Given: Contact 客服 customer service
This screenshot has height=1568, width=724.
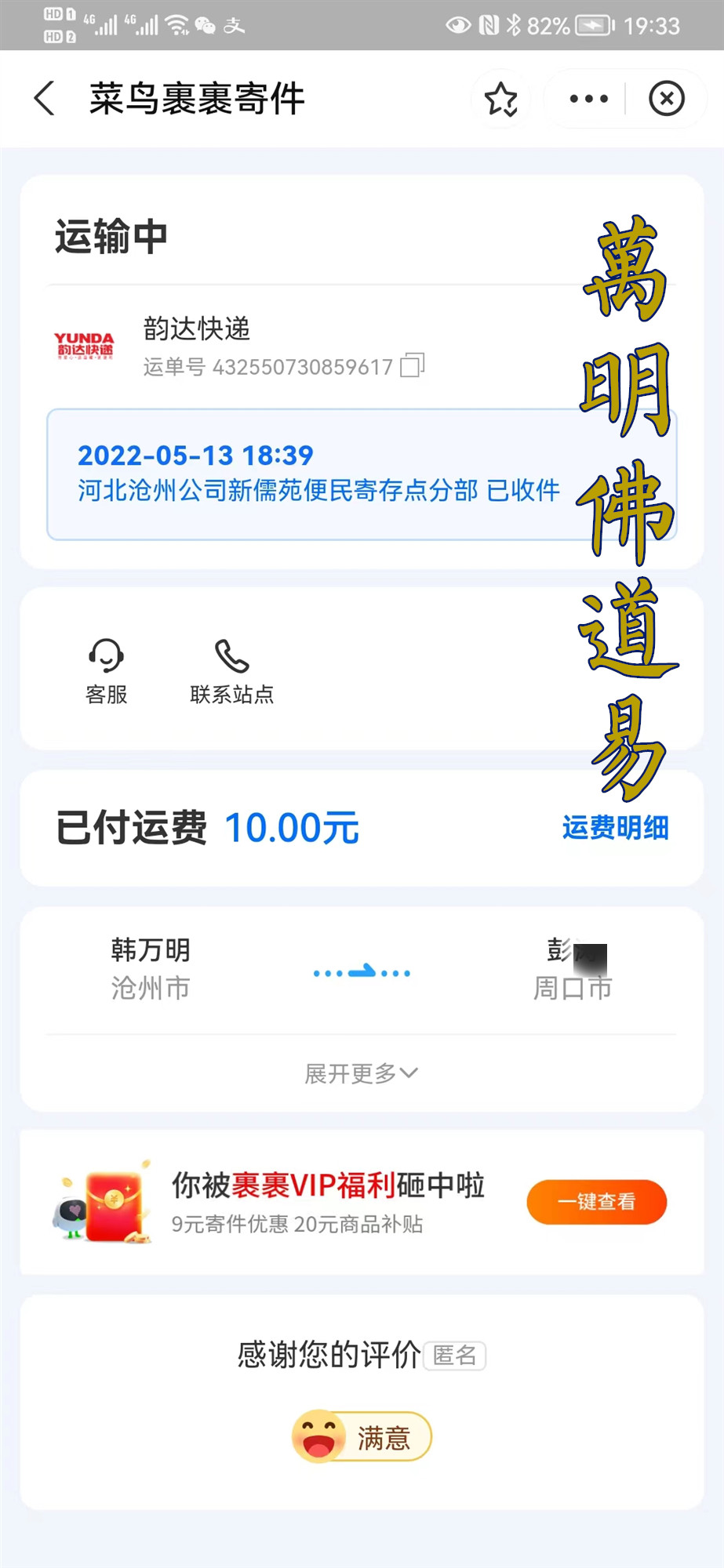Looking at the screenshot, I should pyautogui.click(x=106, y=671).
